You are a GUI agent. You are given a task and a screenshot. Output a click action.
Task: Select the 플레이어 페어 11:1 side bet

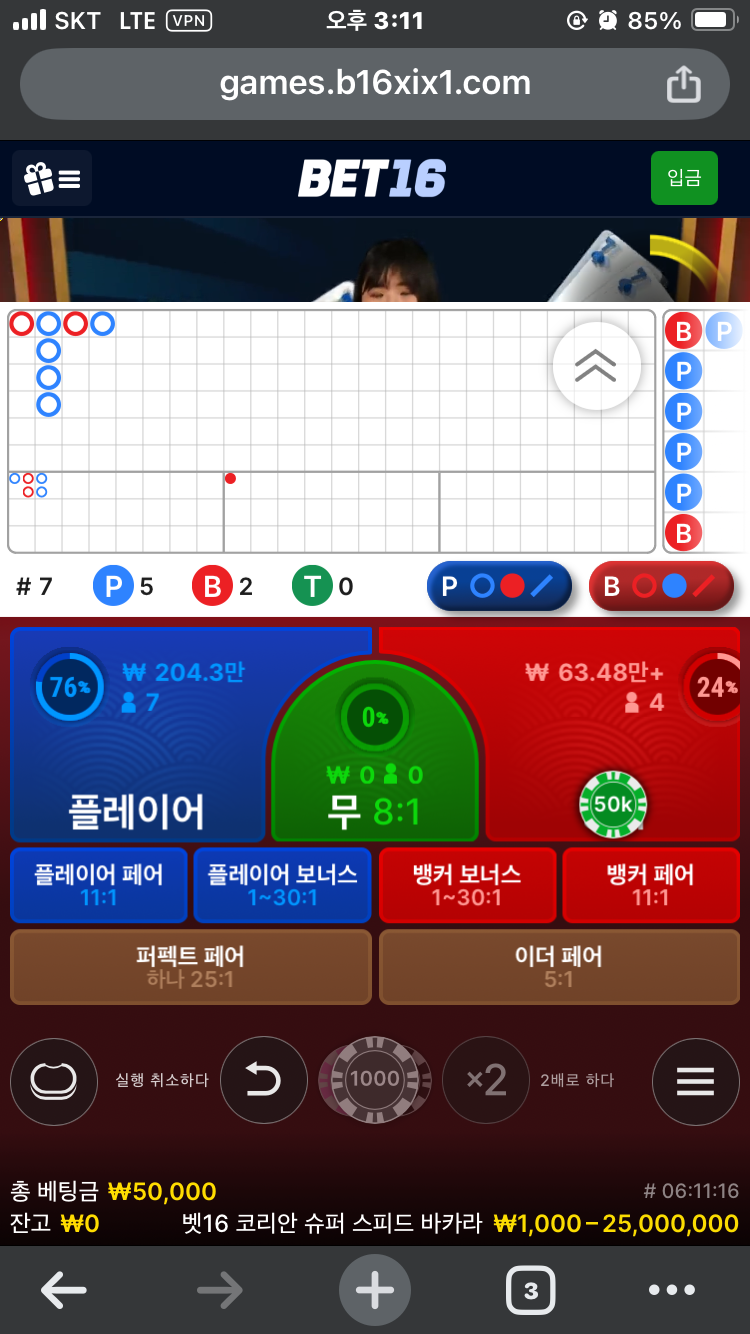98,885
